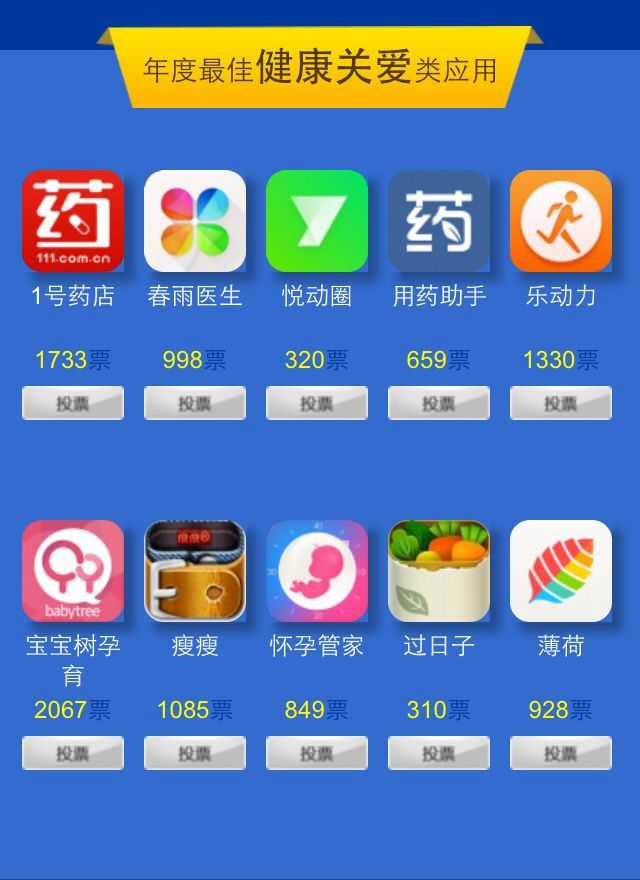640x880 pixels.
Task: Vote for 1号药店
Action: [73, 403]
